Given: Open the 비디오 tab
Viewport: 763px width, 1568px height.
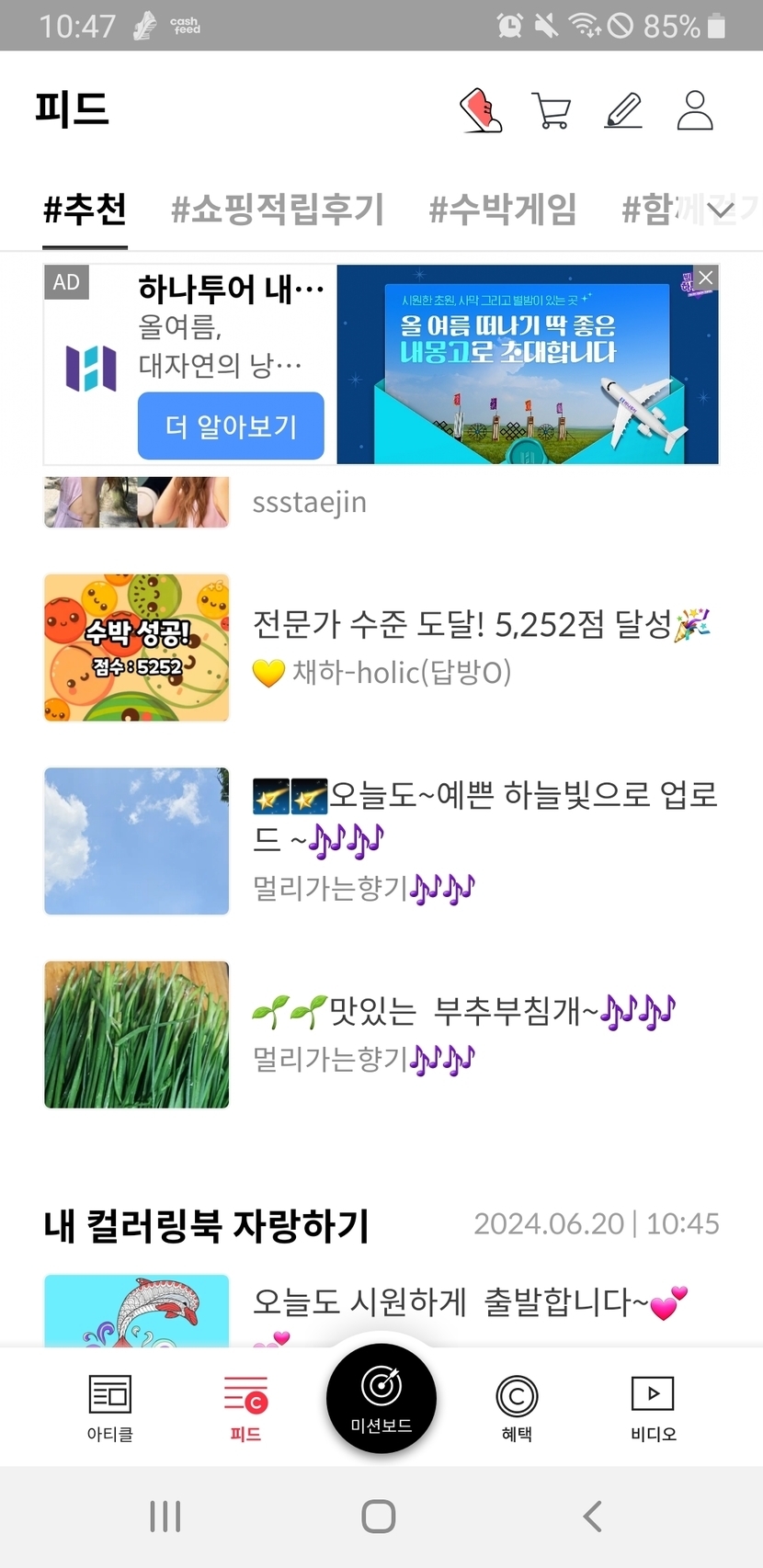Looking at the screenshot, I should pos(653,1408).
